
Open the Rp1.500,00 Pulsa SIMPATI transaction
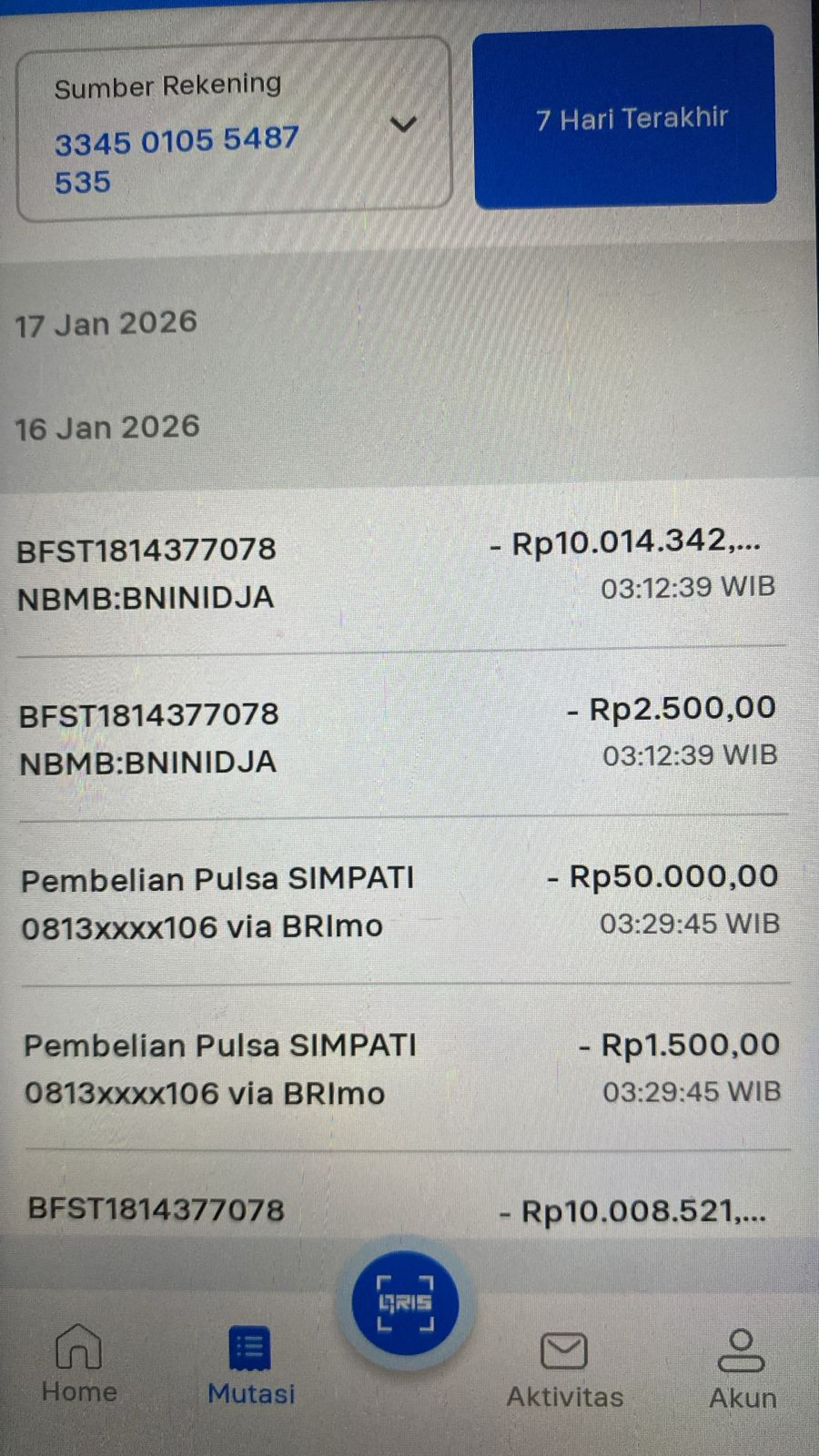(400, 1067)
